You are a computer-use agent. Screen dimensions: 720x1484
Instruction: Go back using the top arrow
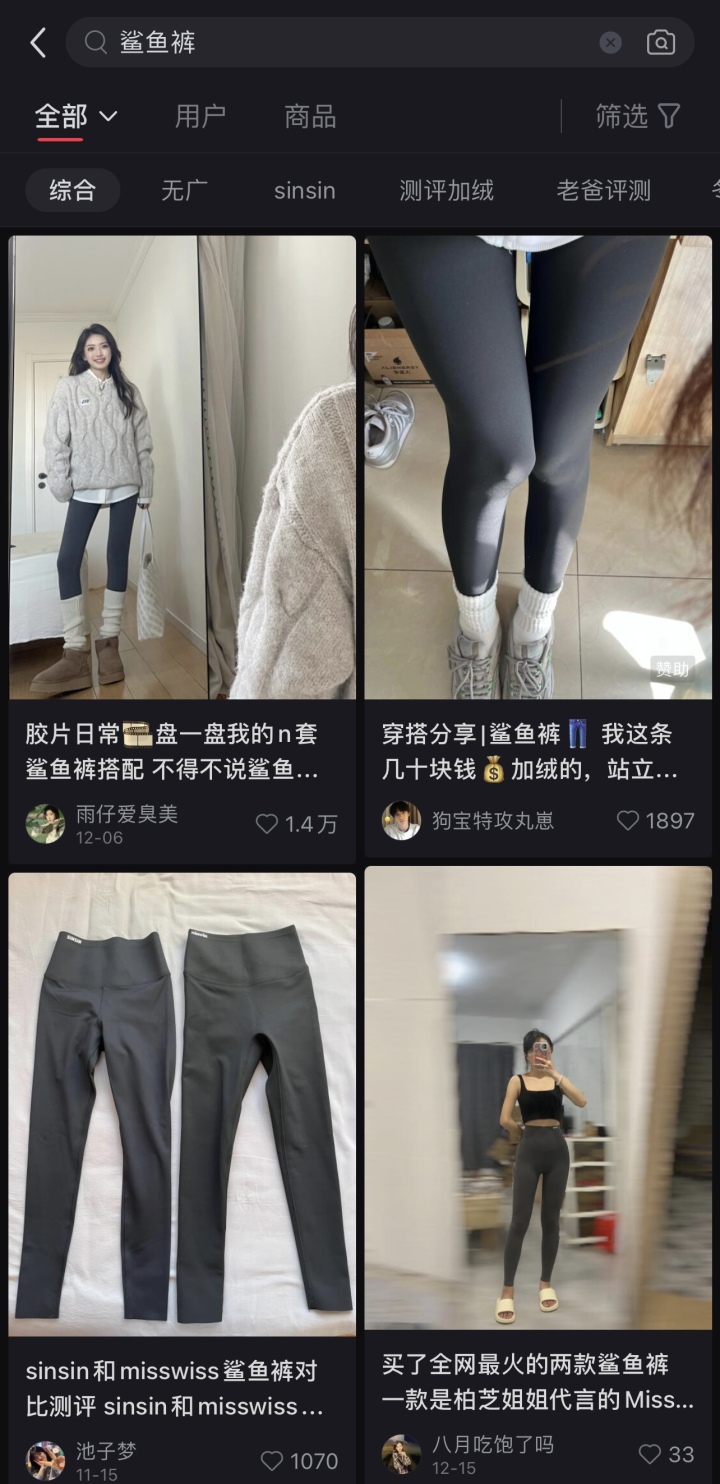tap(38, 42)
